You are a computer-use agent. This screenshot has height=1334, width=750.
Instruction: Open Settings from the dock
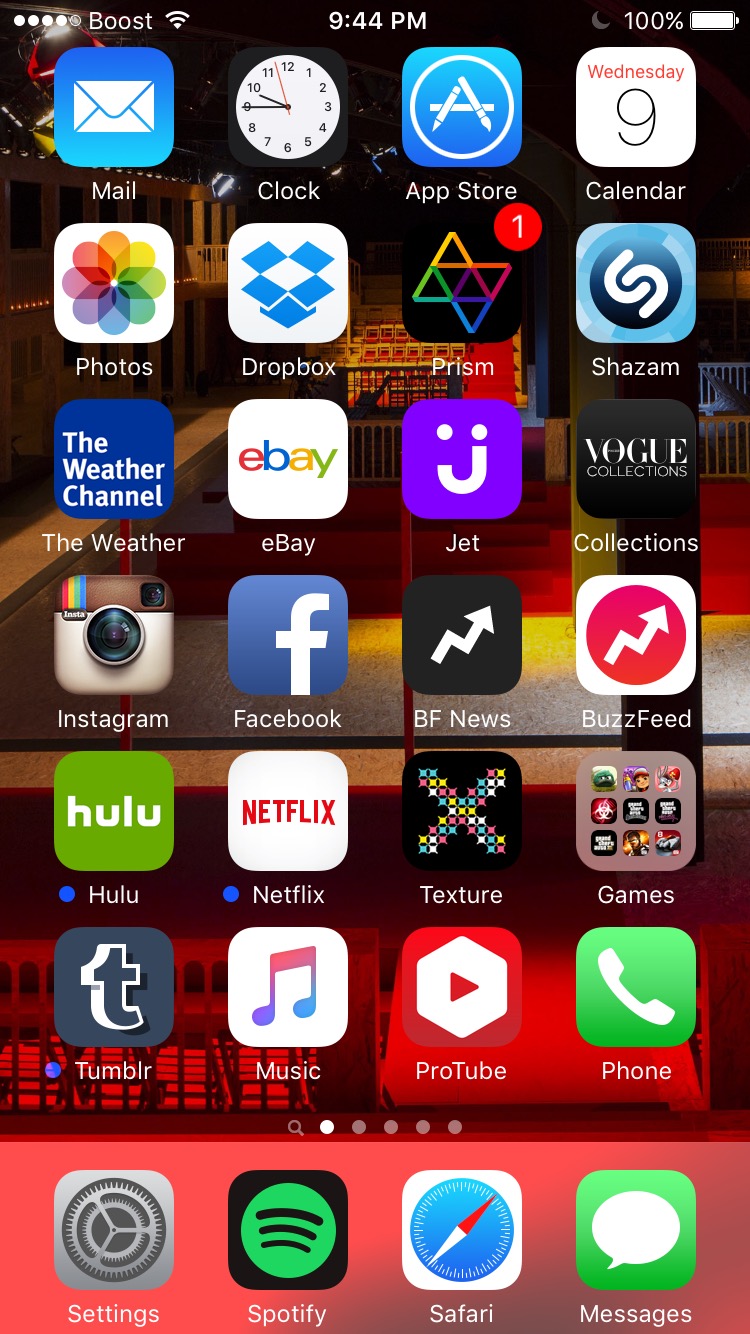click(x=113, y=1230)
